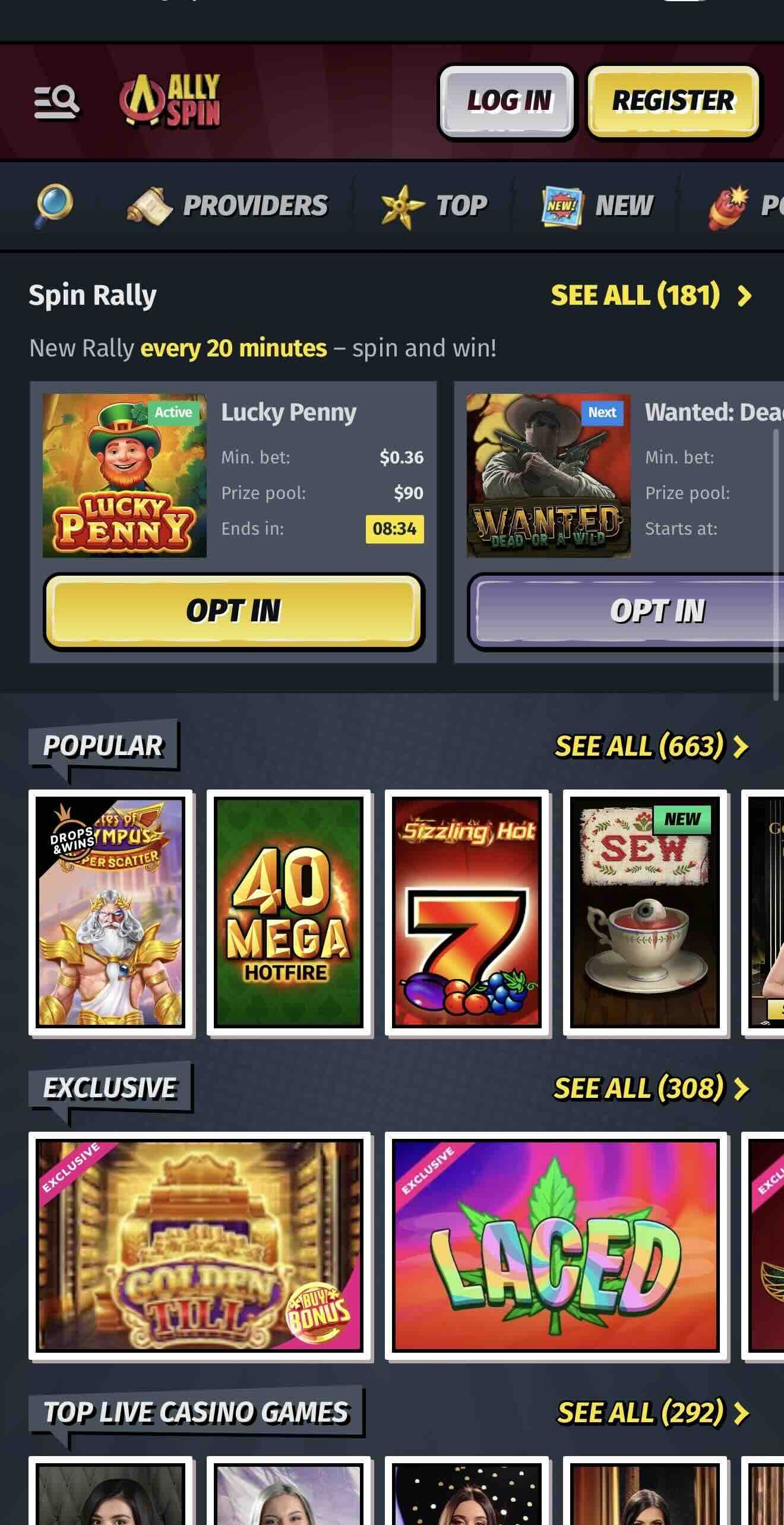Click the AllySpin logo
784x1525 pixels.
[168, 100]
